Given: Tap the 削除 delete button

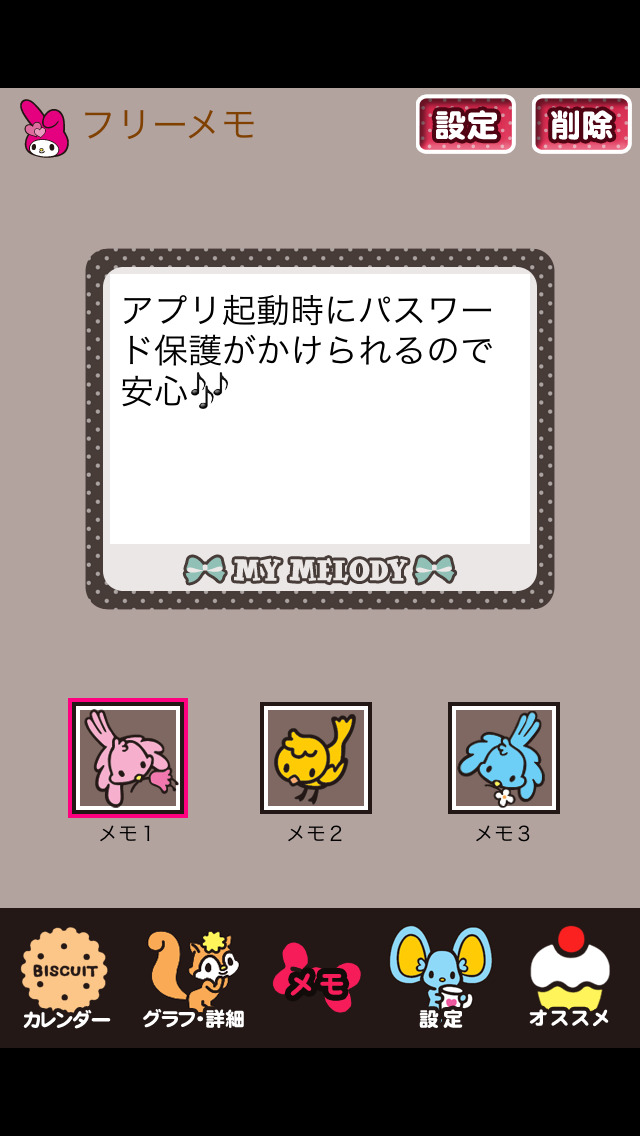Looking at the screenshot, I should pyautogui.click(x=581, y=124).
